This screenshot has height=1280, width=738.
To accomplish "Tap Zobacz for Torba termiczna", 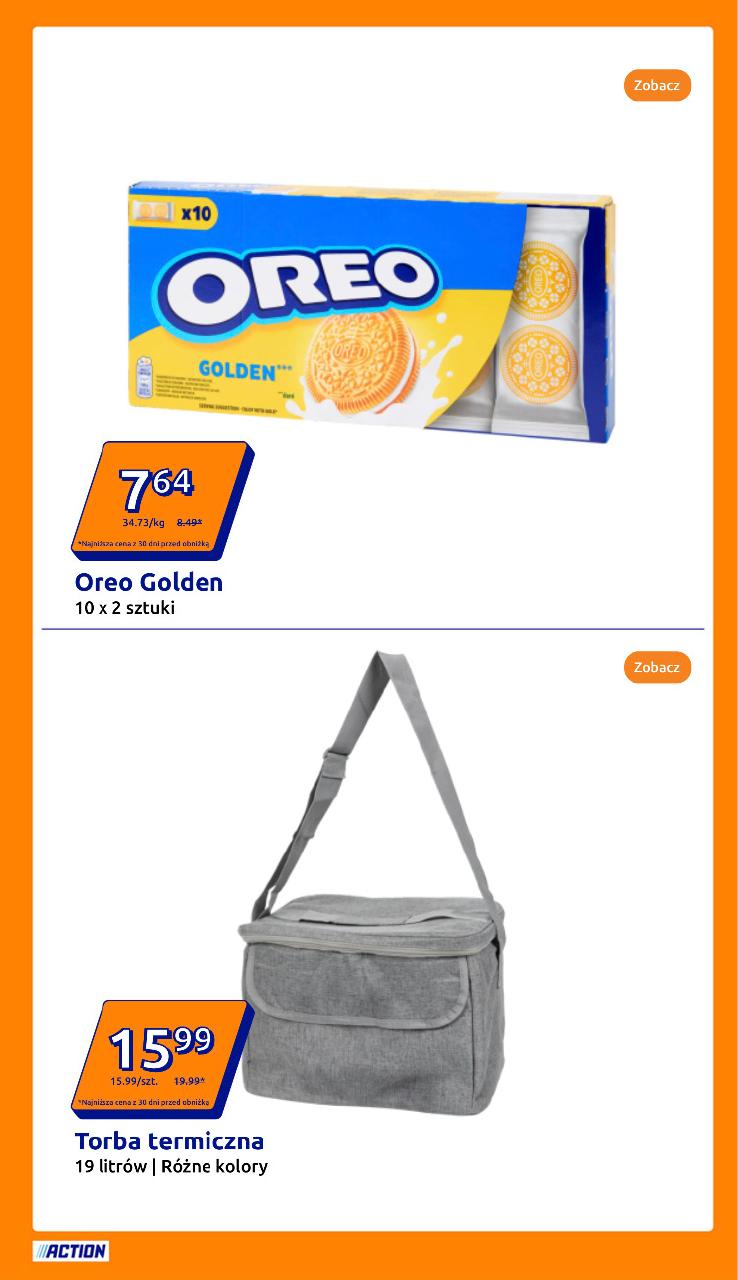I will click(x=657, y=667).
